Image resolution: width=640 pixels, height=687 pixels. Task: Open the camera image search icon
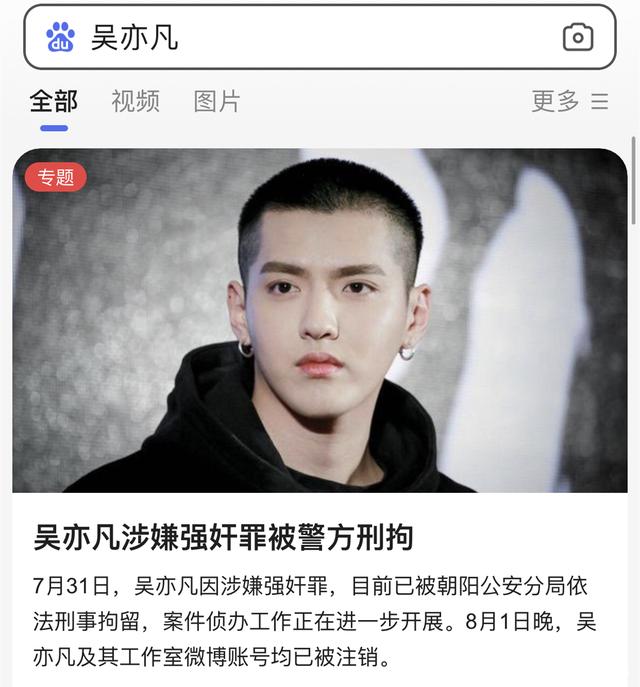578,38
